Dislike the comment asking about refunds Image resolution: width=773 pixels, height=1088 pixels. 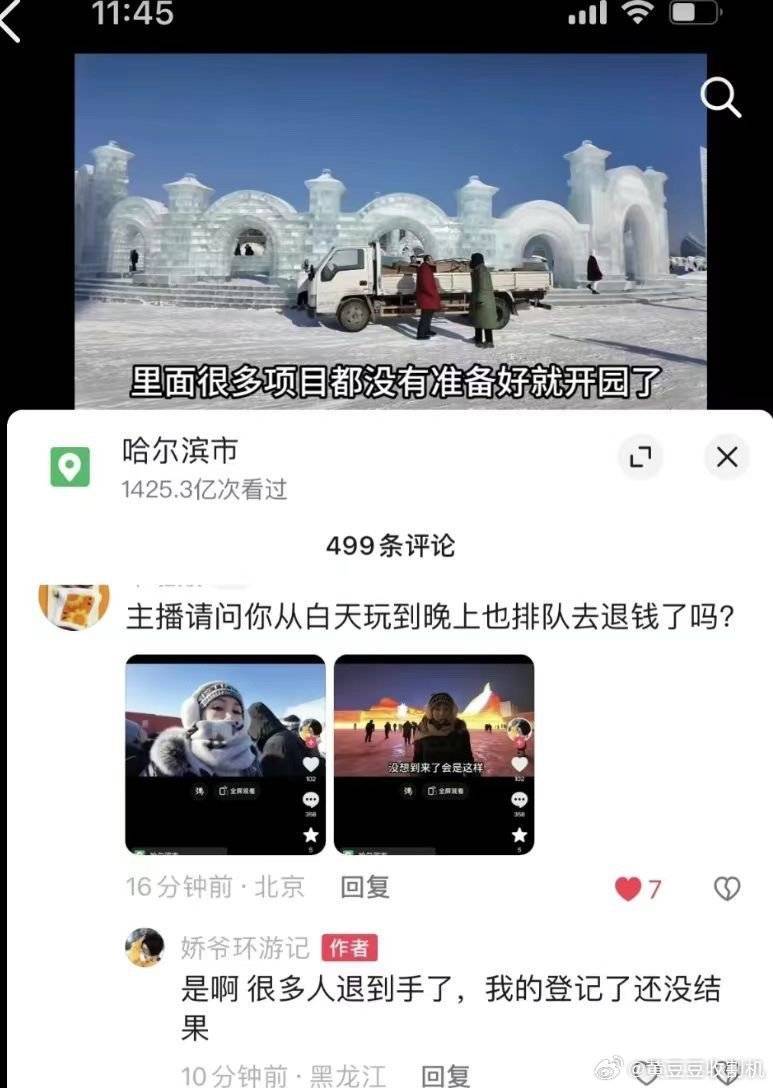tap(727, 888)
